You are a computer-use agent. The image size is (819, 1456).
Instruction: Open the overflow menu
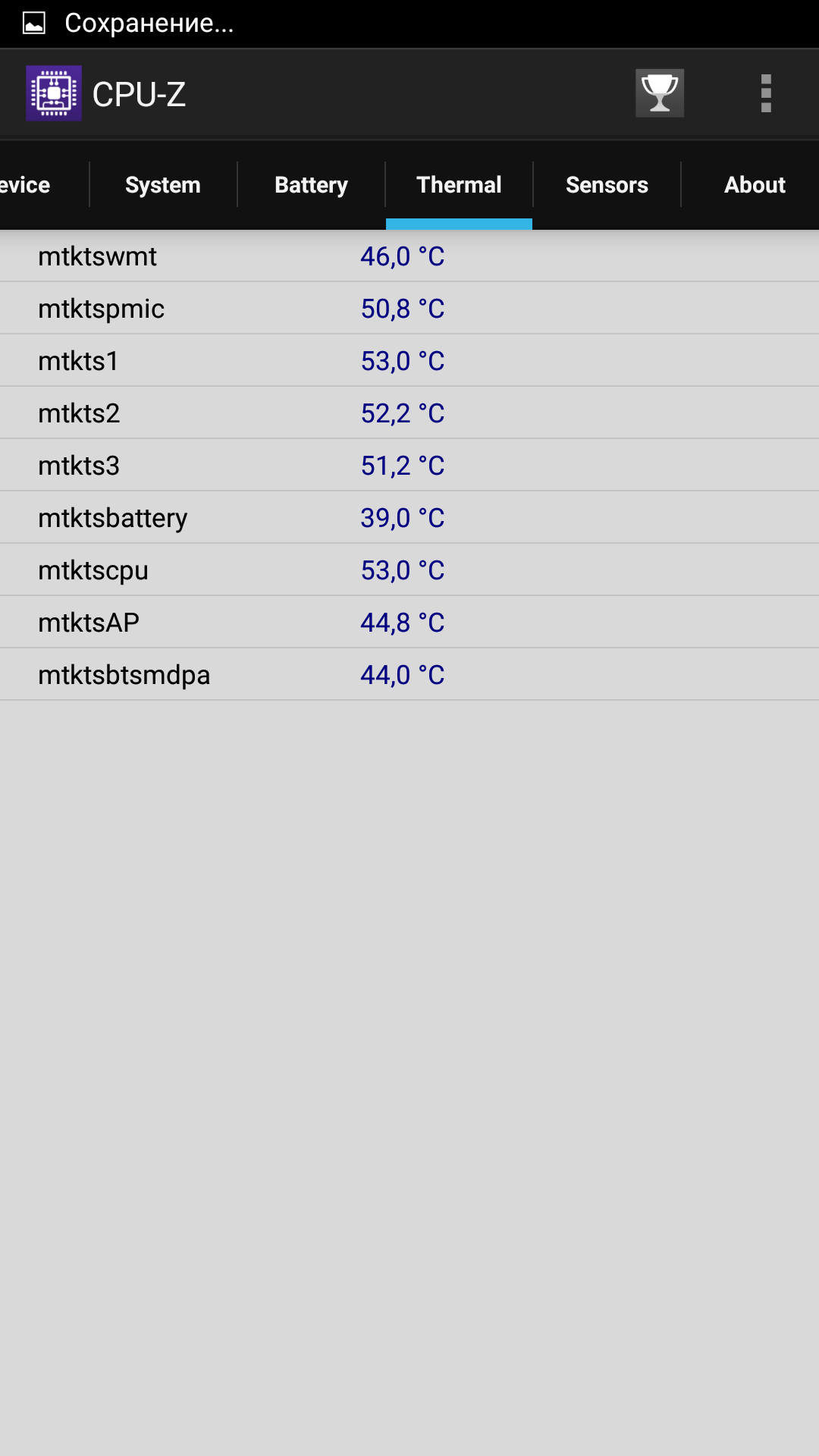(x=766, y=93)
